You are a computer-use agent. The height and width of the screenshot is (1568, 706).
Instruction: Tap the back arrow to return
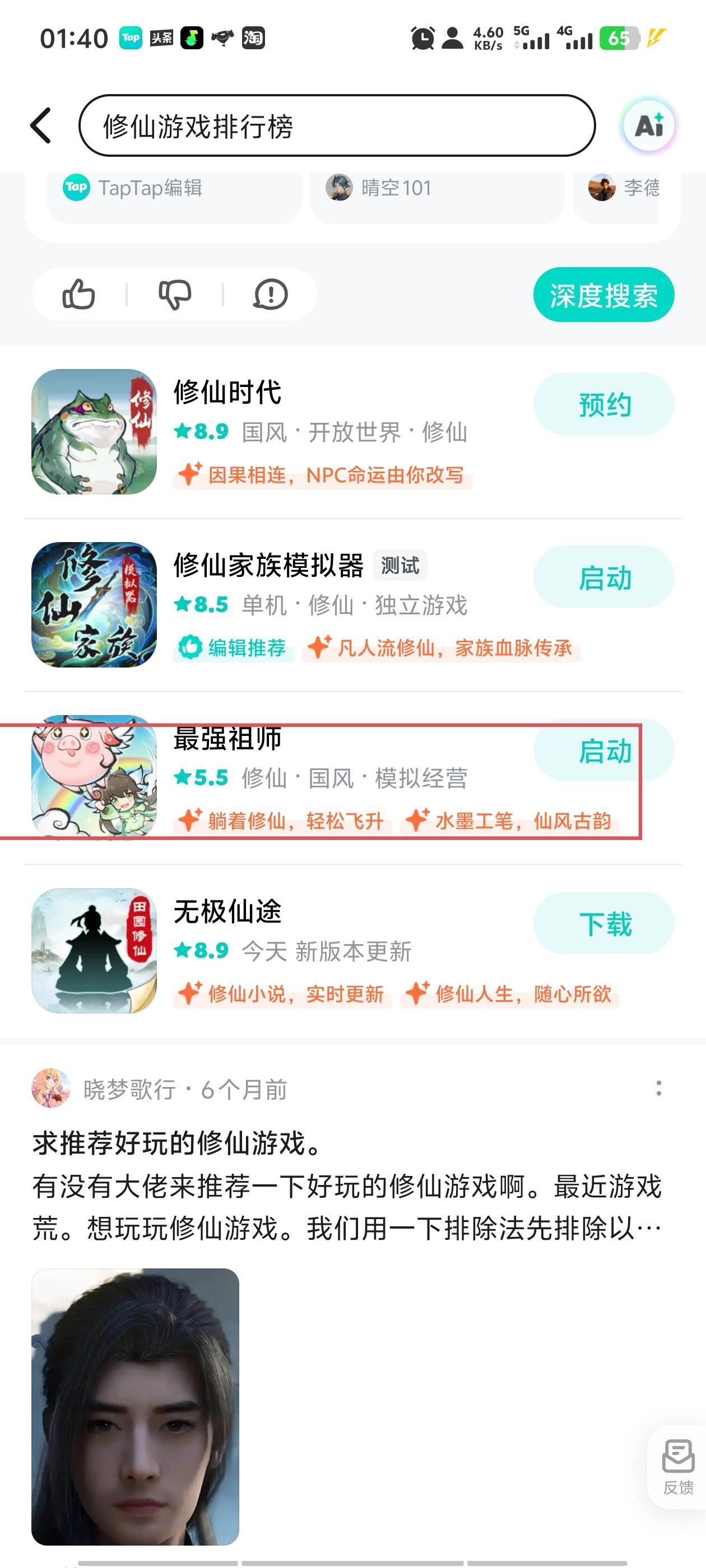coord(41,125)
